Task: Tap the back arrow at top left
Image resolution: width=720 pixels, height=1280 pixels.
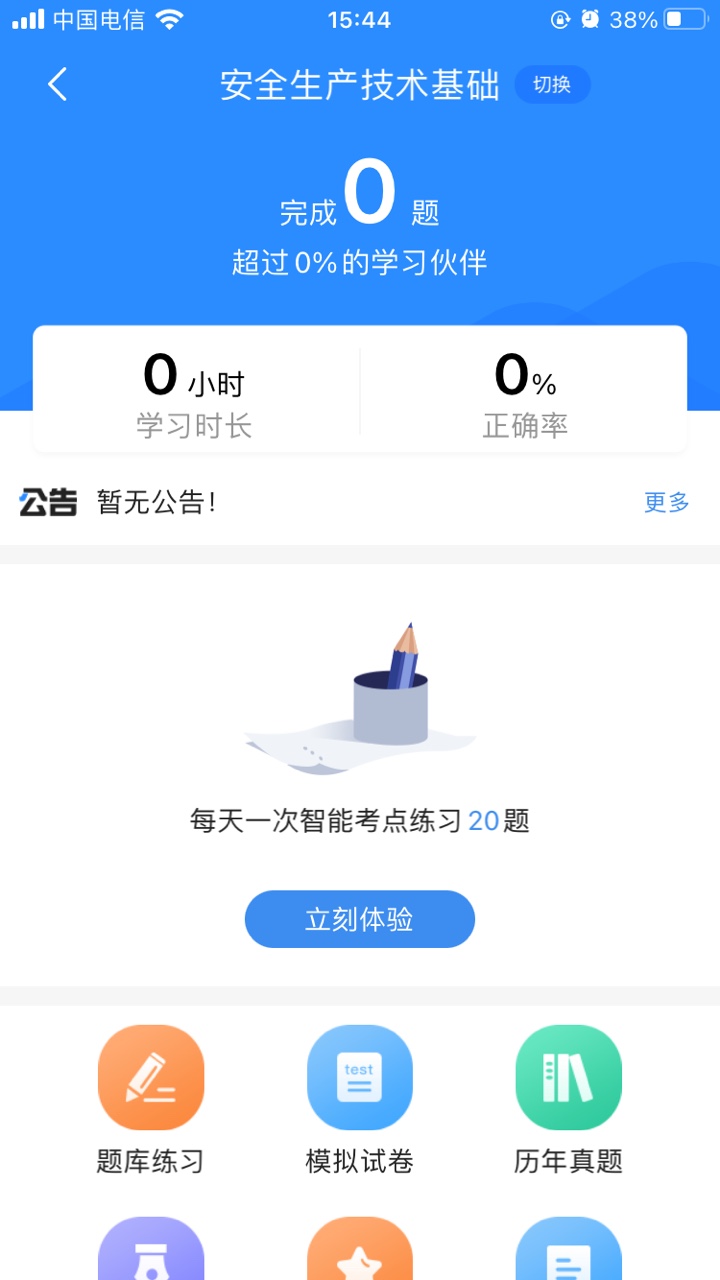Action: coord(57,85)
